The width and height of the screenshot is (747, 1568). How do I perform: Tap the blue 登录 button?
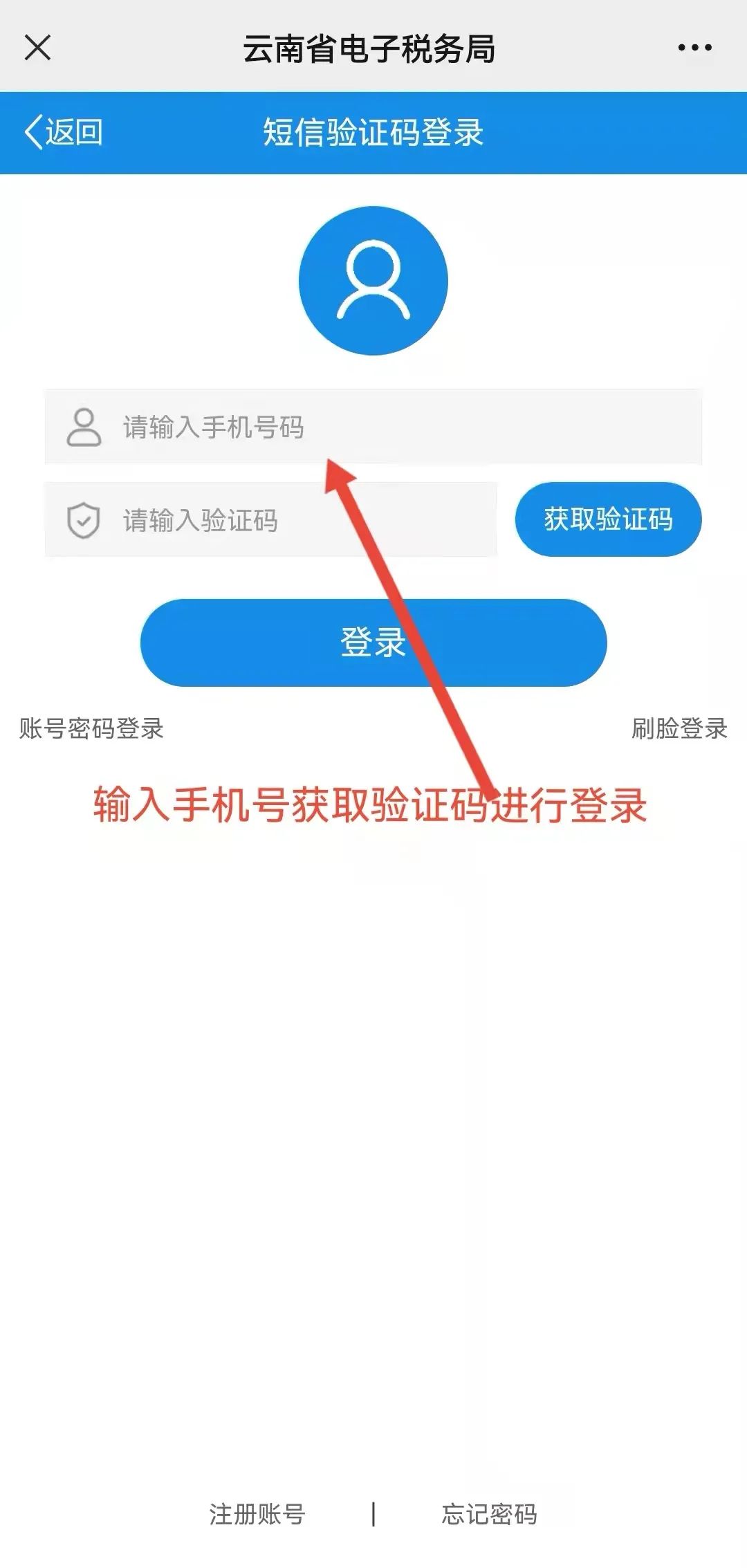click(x=373, y=643)
